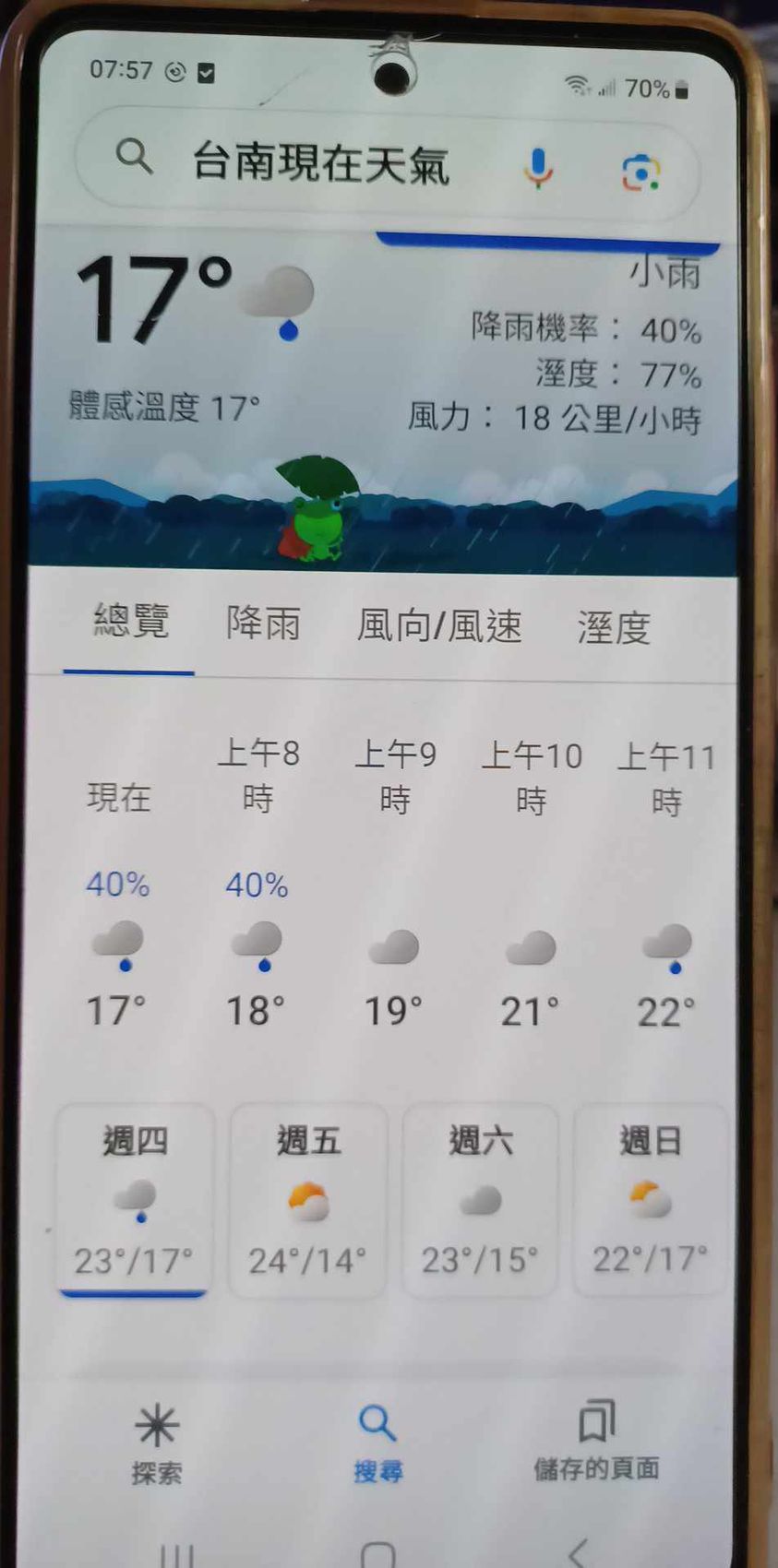Select the 週四 forecast card
The width and height of the screenshot is (778, 1568).
135,1199
